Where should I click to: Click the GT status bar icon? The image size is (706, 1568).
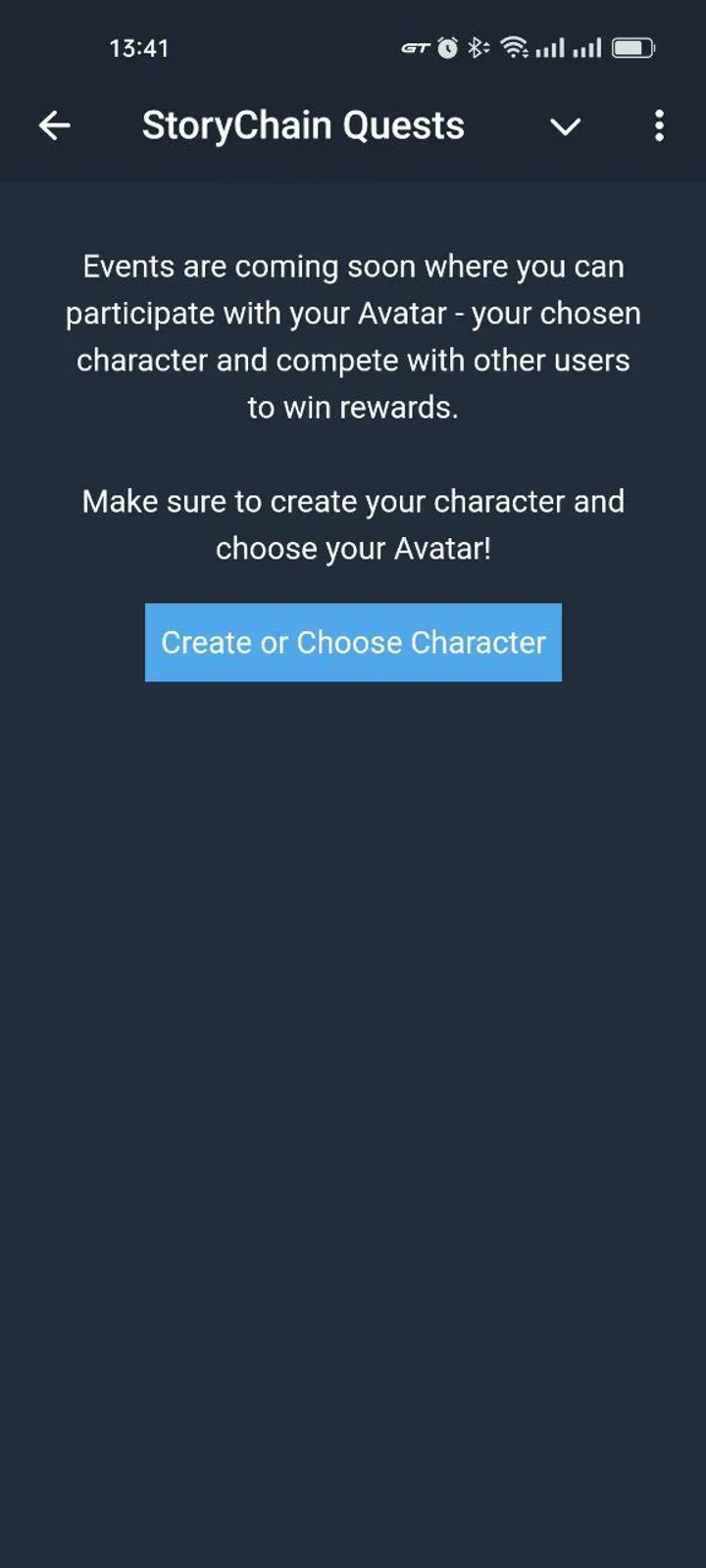(413, 46)
